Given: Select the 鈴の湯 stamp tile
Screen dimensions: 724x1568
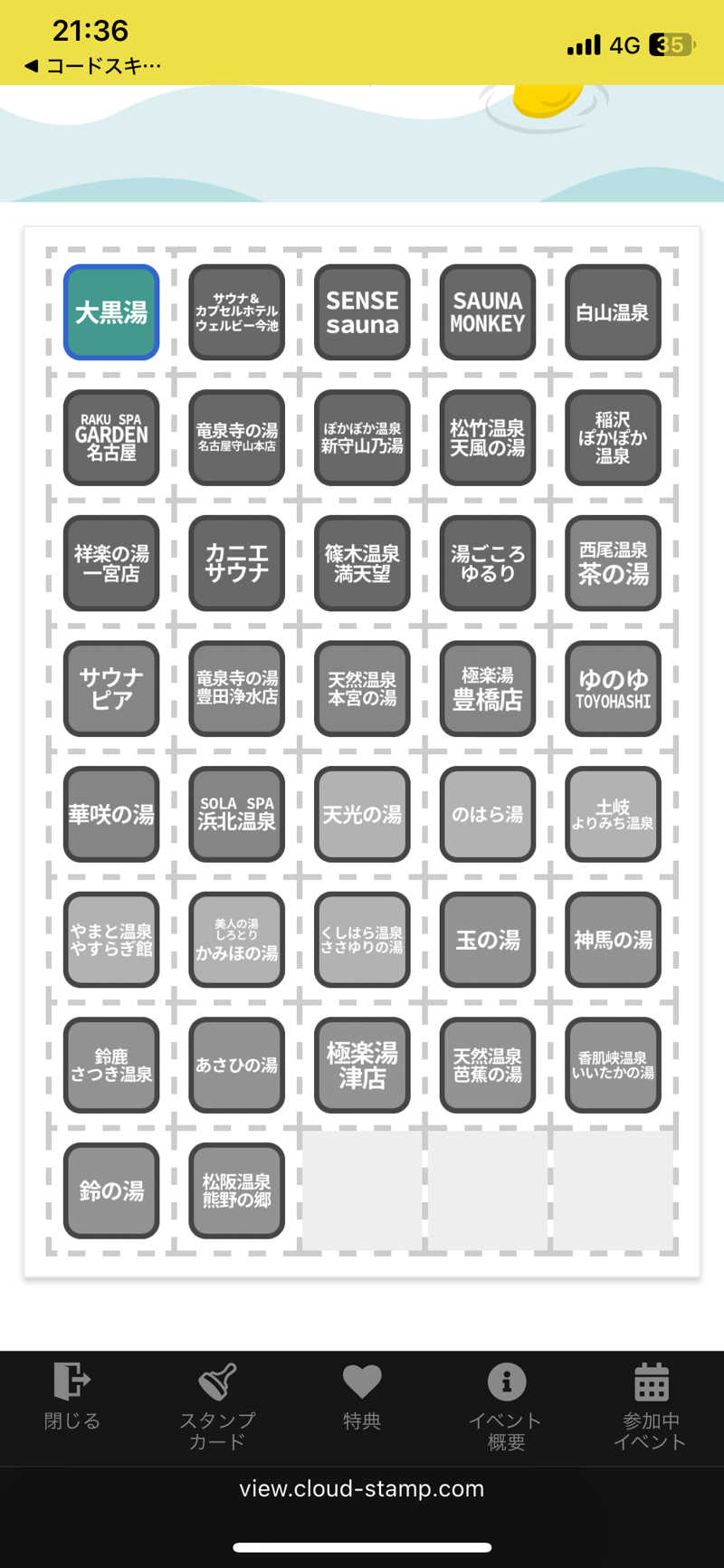Looking at the screenshot, I should (x=111, y=1190).
